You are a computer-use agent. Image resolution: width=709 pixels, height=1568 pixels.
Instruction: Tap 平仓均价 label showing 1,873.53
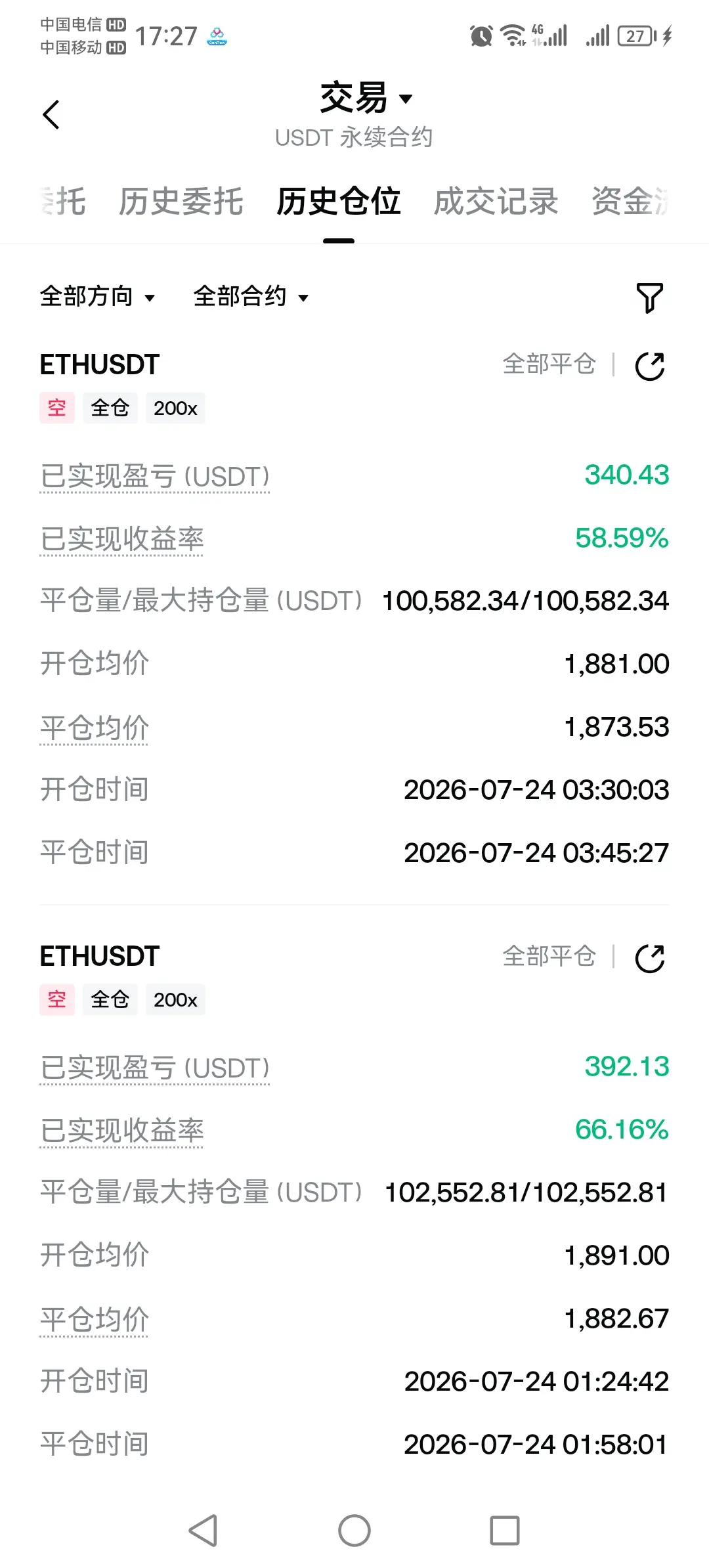tap(94, 728)
